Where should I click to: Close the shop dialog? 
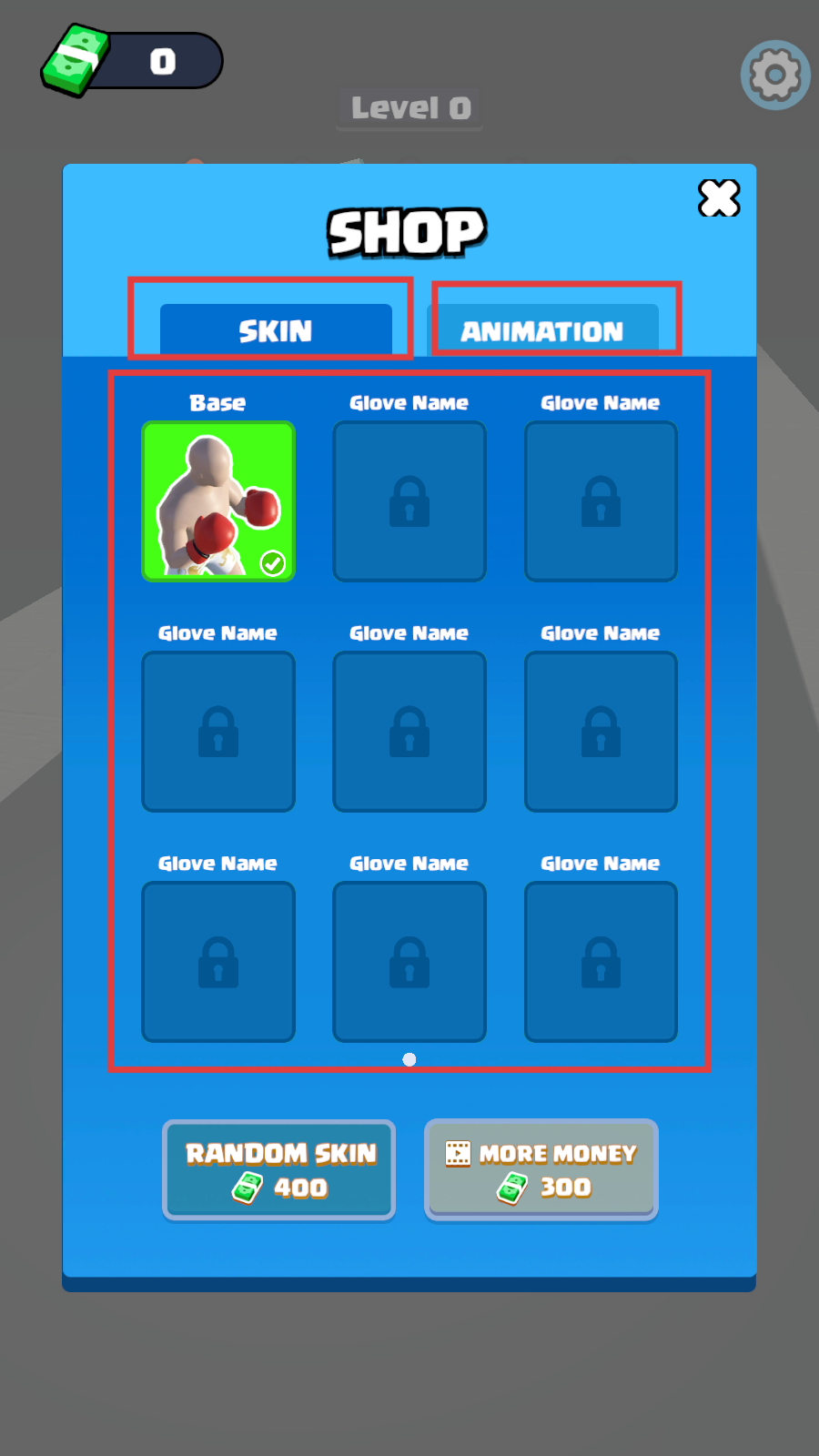(719, 198)
